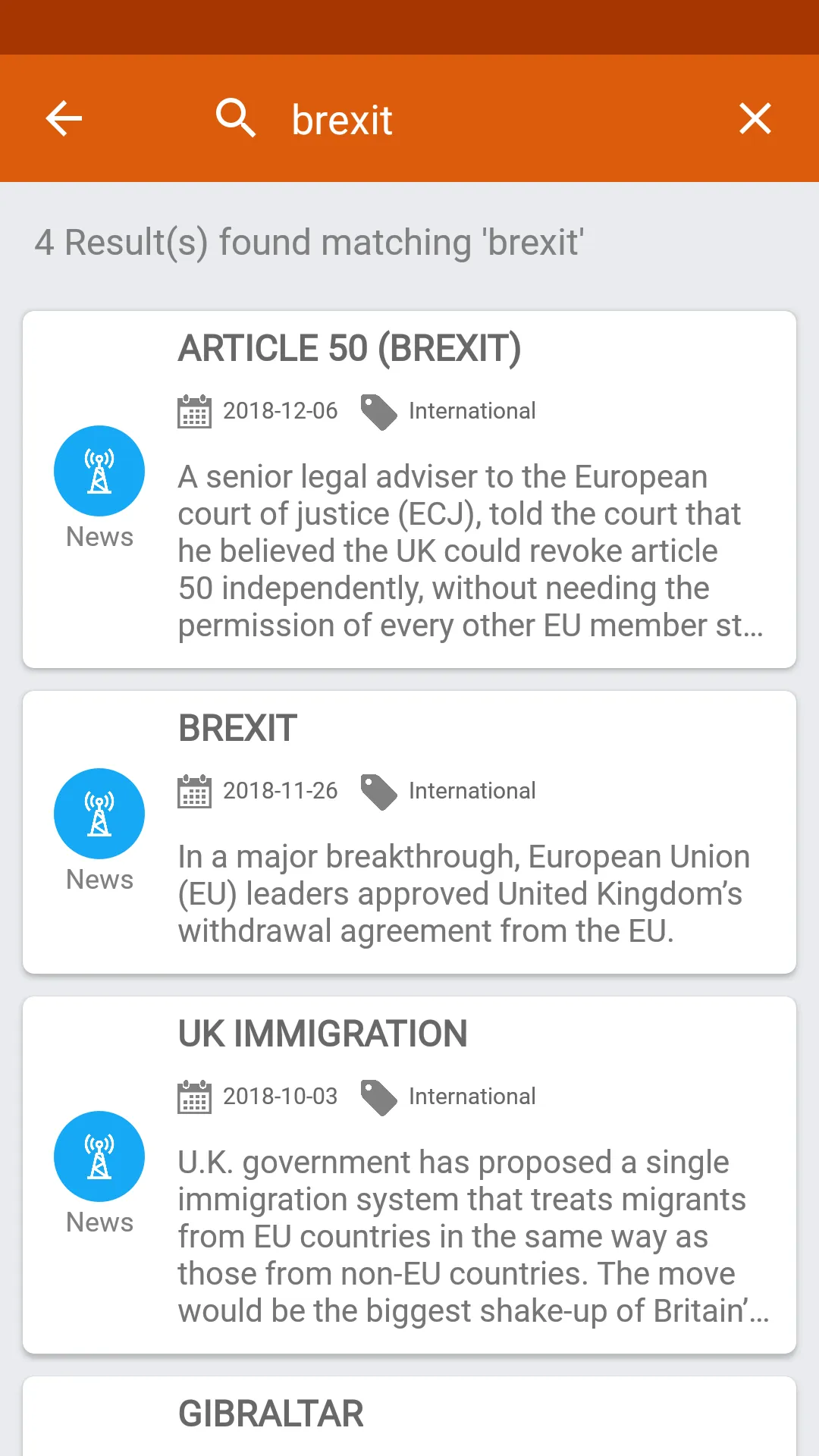The width and height of the screenshot is (819, 1456).
Task: Open the GIBRALTAR result card
Action: [409, 1417]
